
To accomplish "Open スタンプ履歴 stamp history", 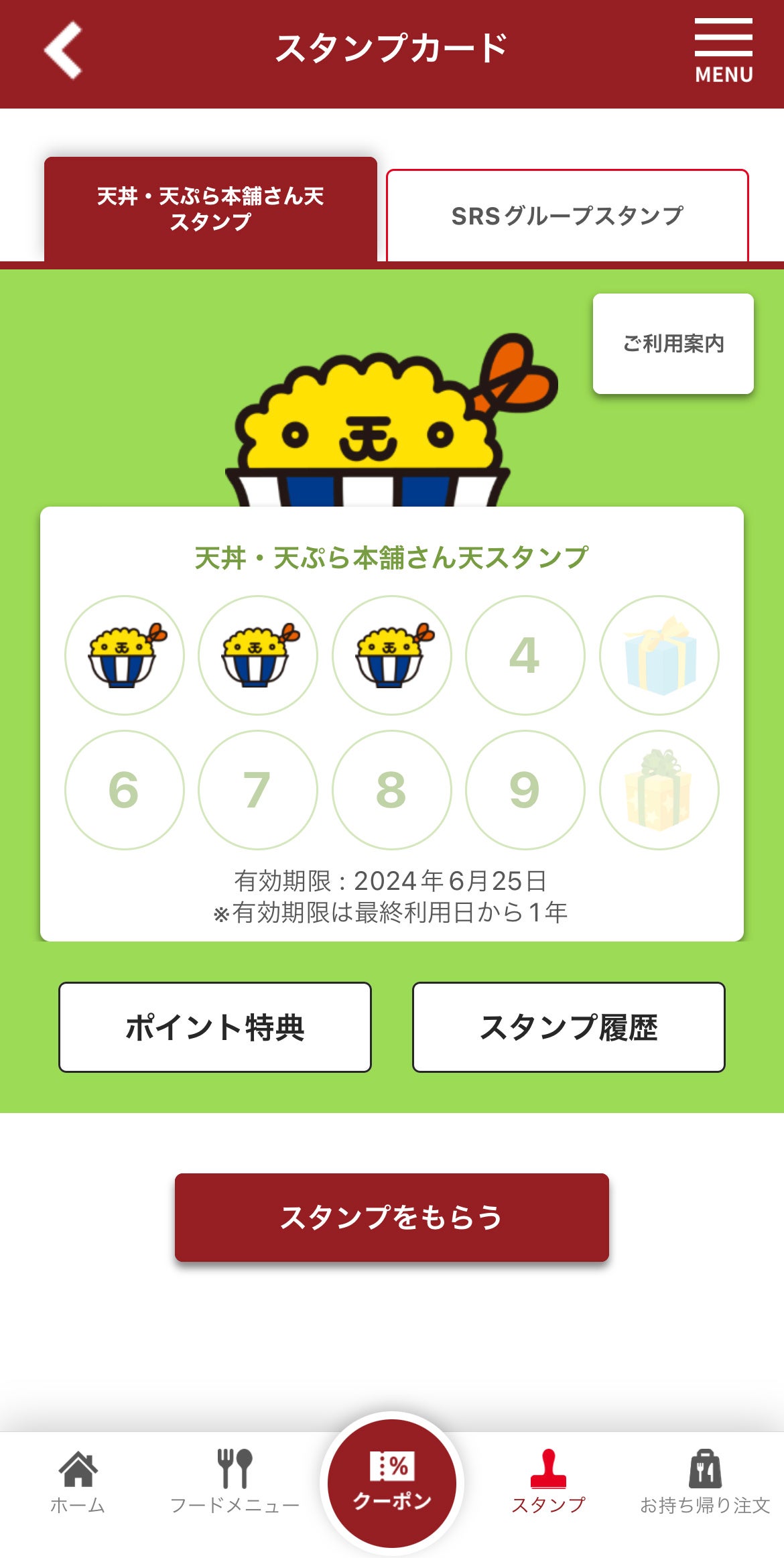I will tap(568, 1027).
